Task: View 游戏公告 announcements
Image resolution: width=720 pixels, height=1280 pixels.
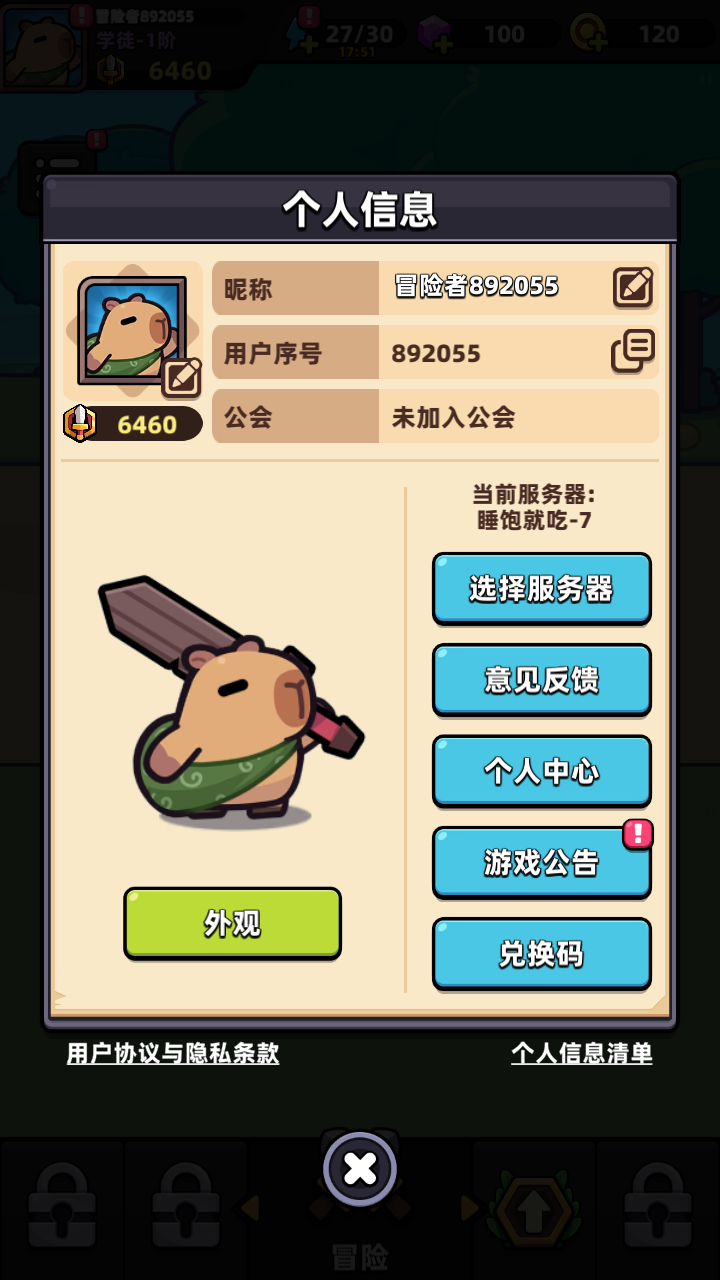Action: [x=541, y=862]
